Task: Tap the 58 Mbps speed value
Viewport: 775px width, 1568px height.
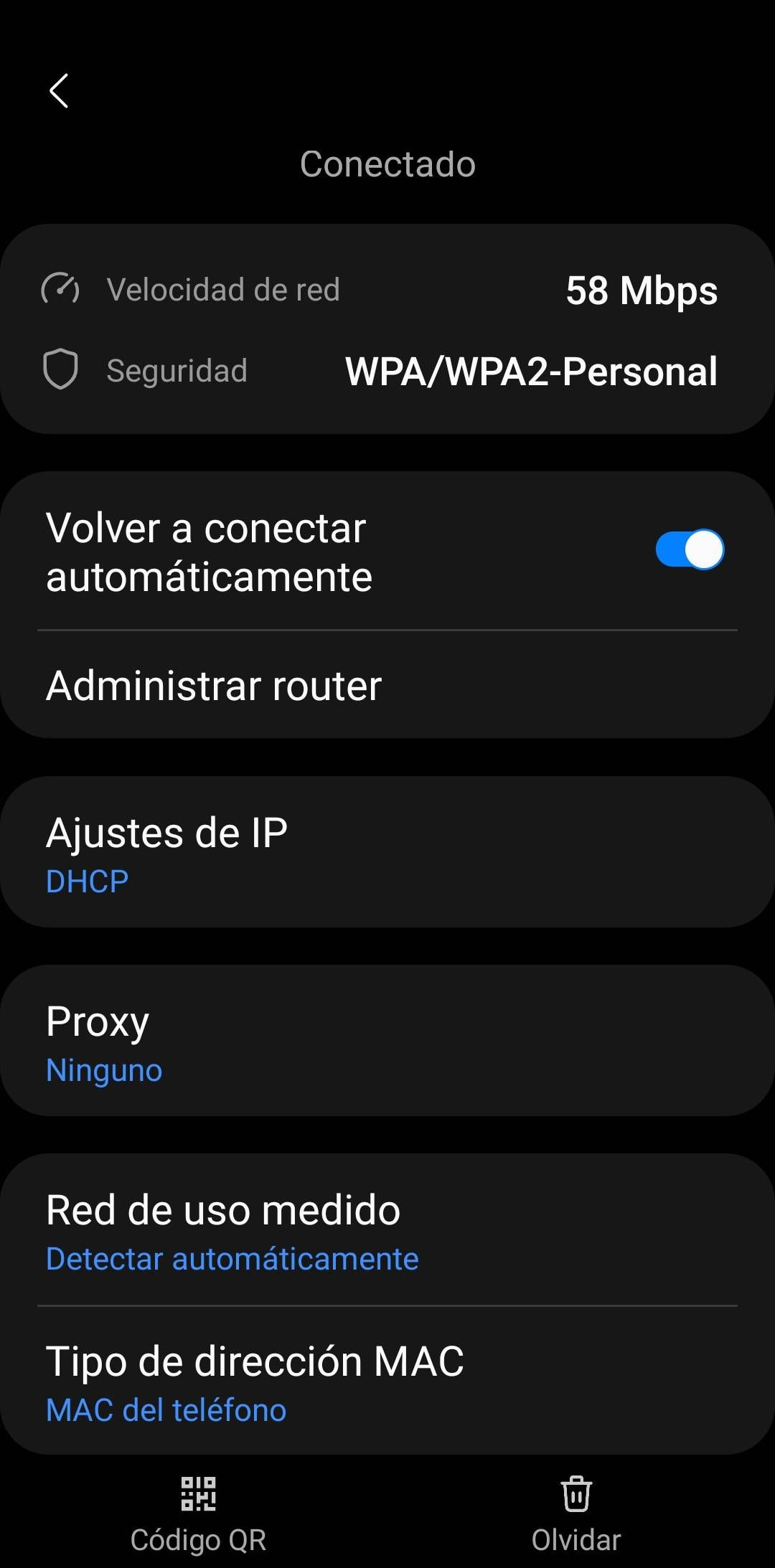Action: (x=641, y=290)
